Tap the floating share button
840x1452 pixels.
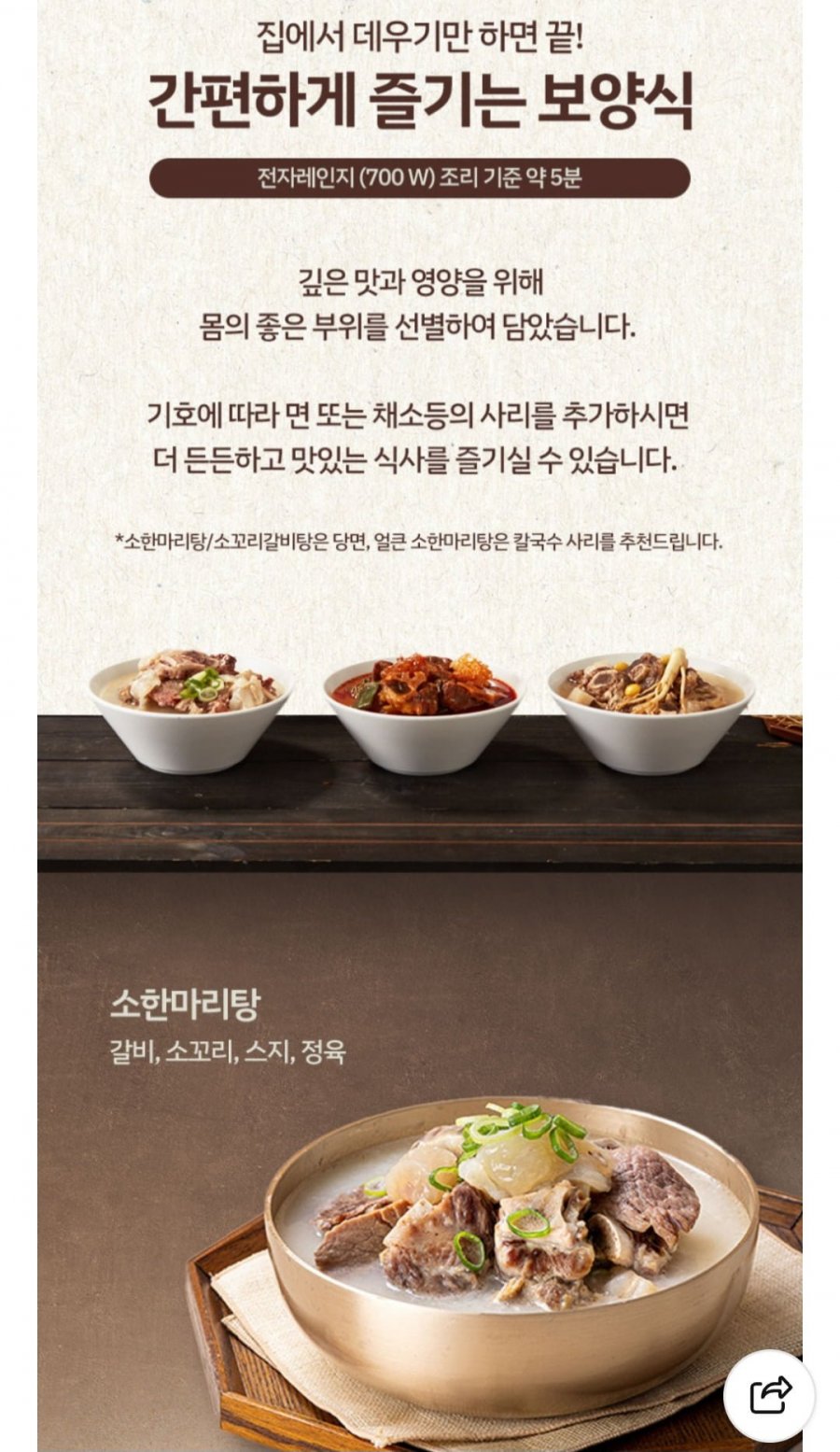click(x=769, y=1396)
